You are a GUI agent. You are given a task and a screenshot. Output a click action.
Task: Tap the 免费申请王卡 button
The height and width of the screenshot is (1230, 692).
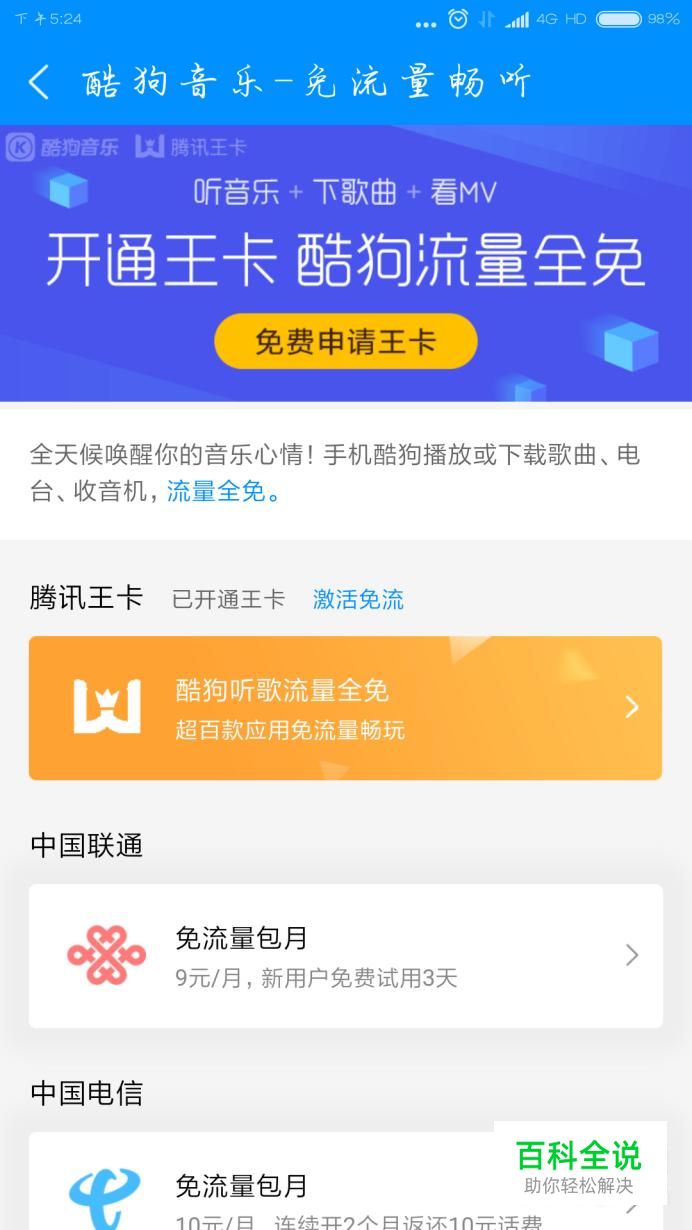pos(345,341)
